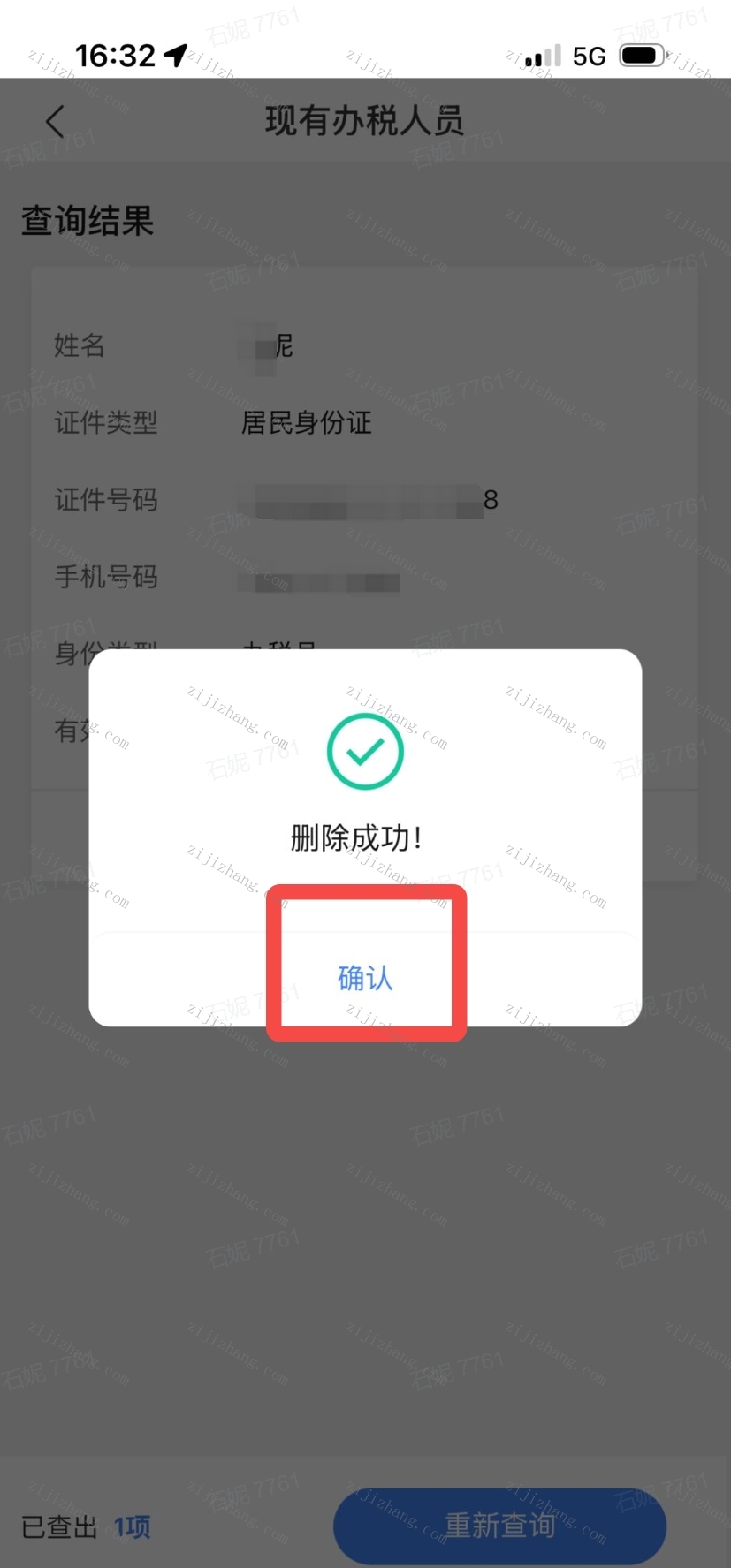Confirm the 删除成功 dialog with 确认
731x1568 pixels.
[x=365, y=978]
